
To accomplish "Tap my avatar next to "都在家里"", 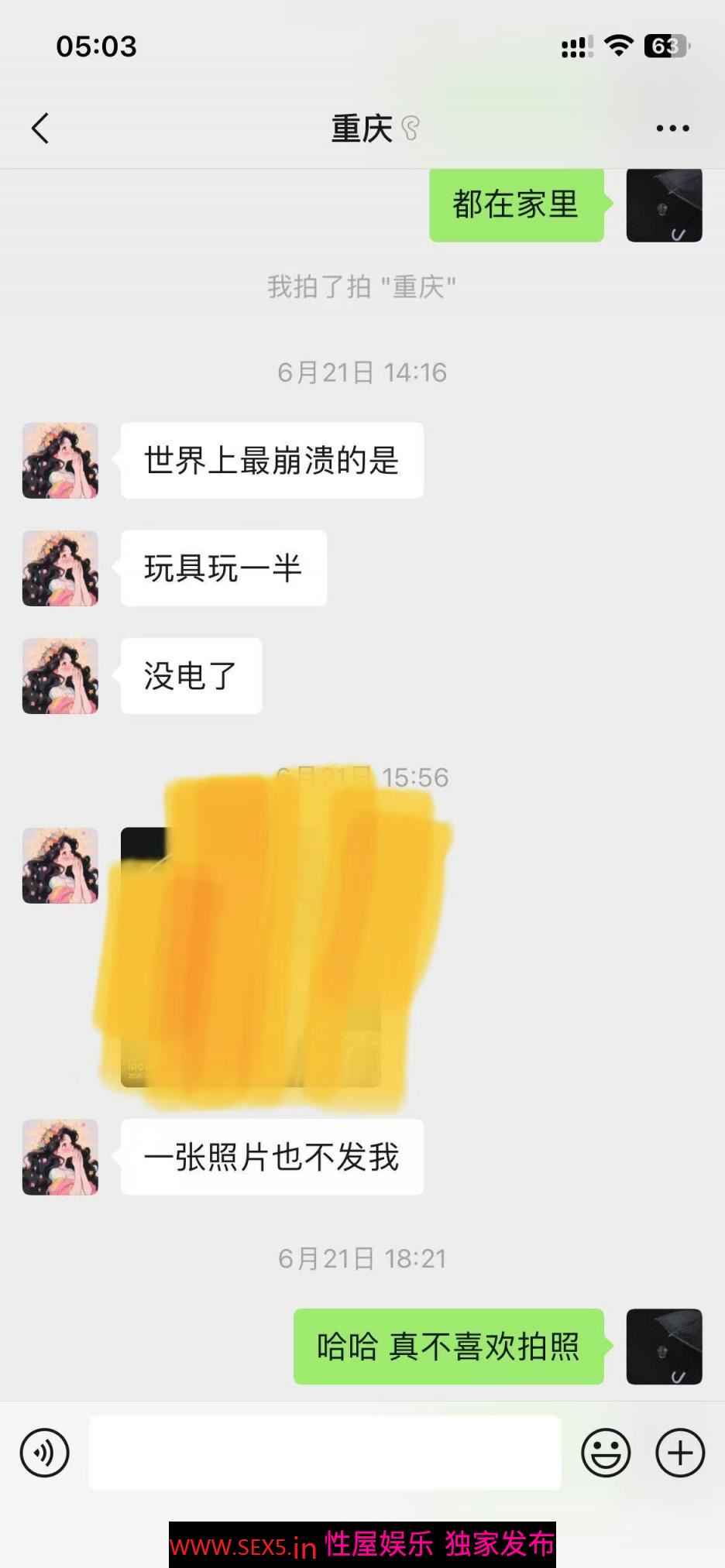I will click(664, 205).
